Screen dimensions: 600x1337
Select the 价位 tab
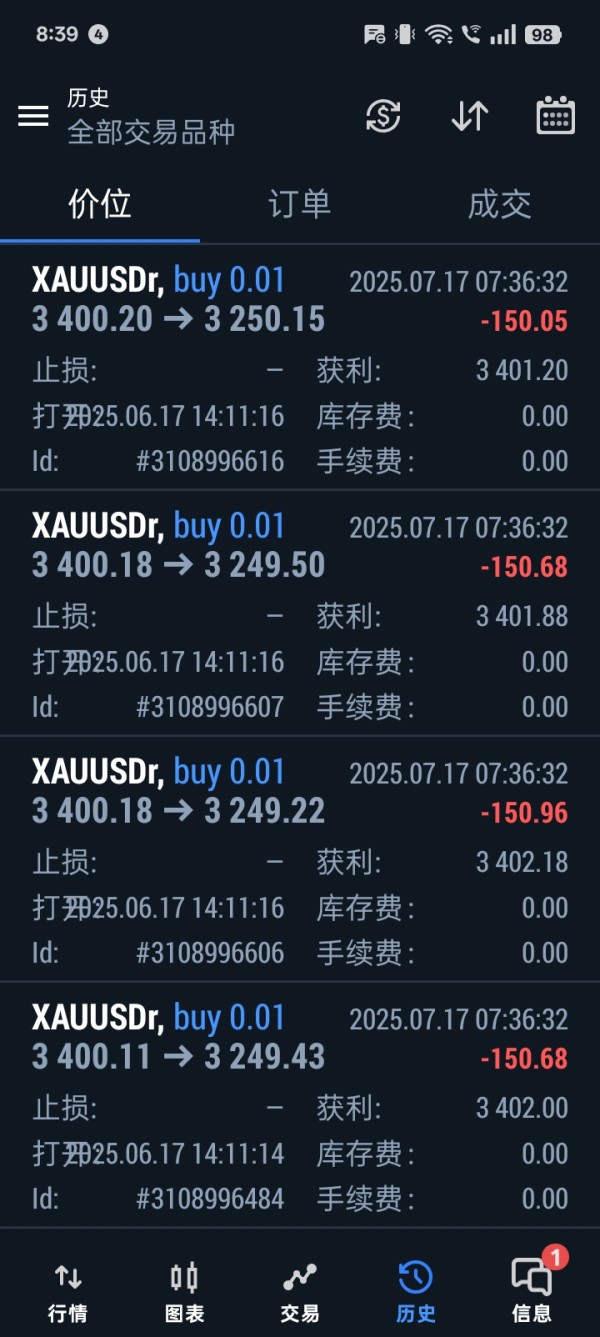[100, 204]
